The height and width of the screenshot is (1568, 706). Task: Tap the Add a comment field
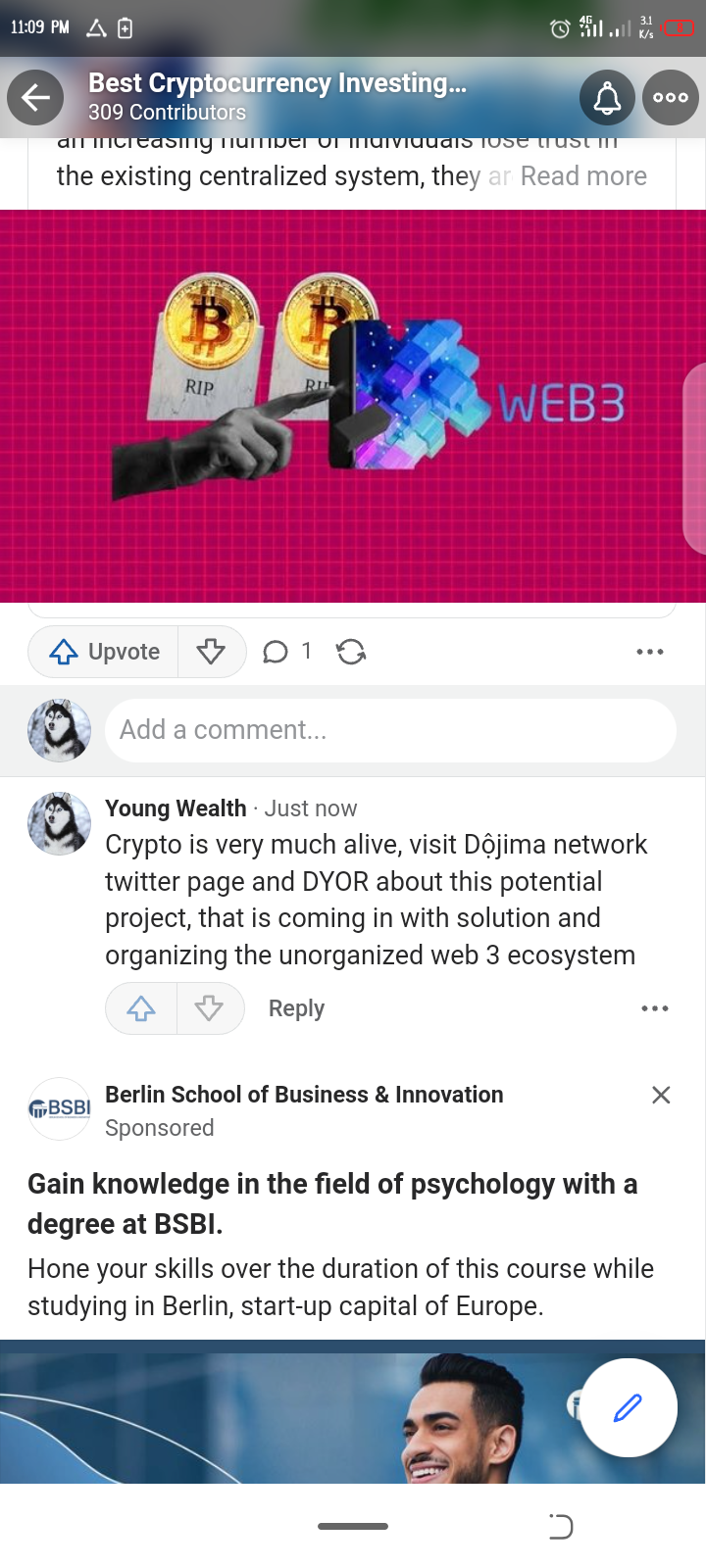[x=390, y=730]
